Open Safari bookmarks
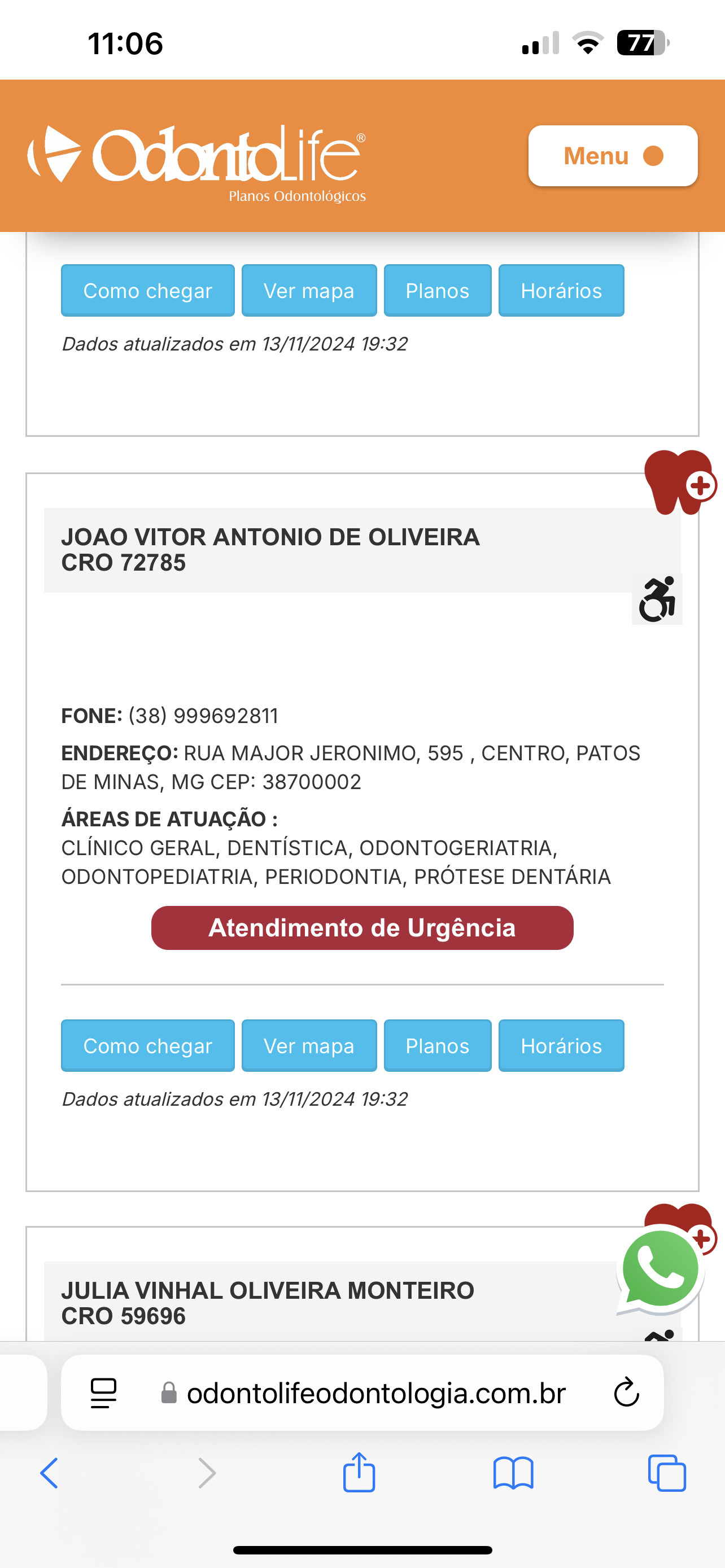The image size is (725, 1568). tap(513, 1473)
